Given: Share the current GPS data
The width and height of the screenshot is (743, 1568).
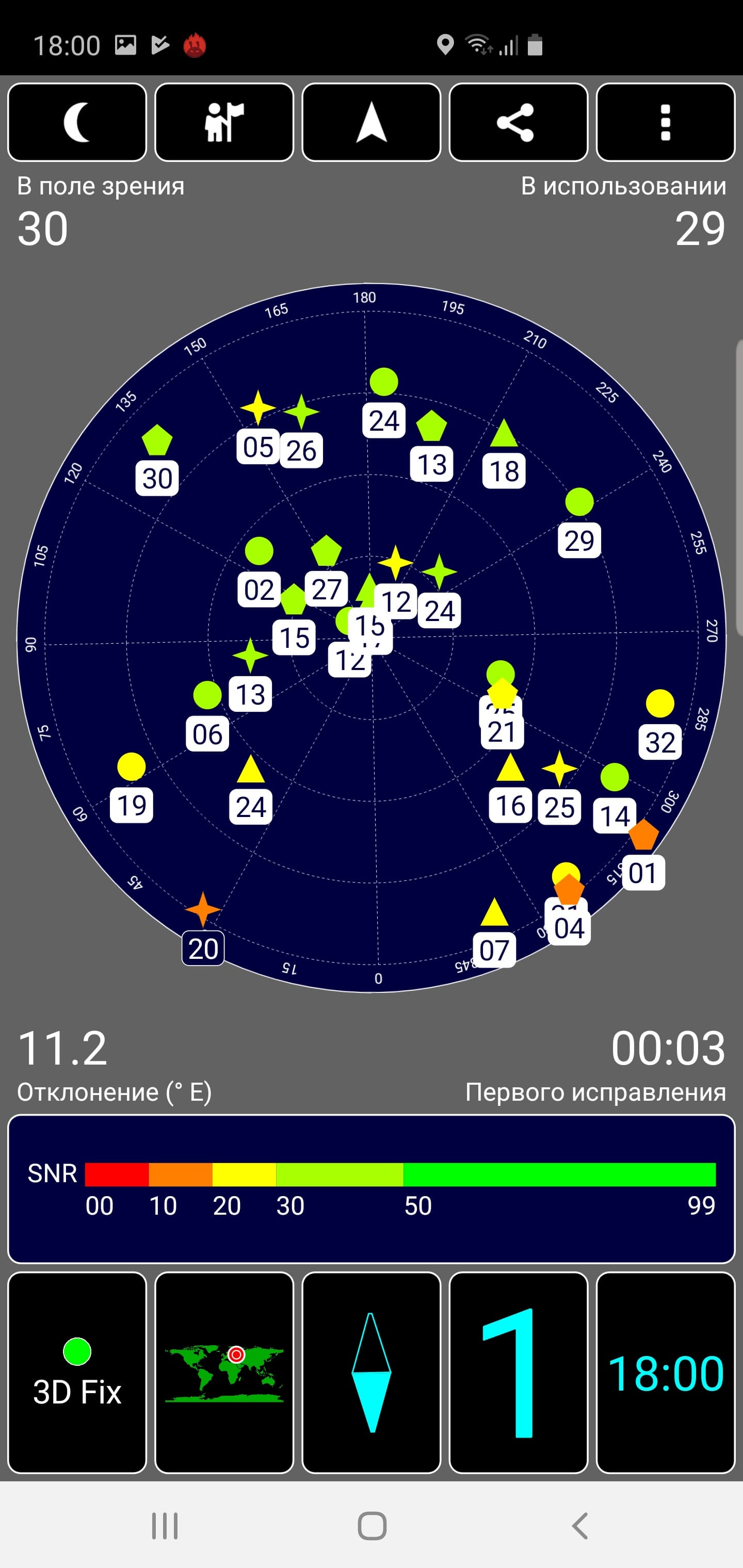Looking at the screenshot, I should pyautogui.click(x=518, y=122).
